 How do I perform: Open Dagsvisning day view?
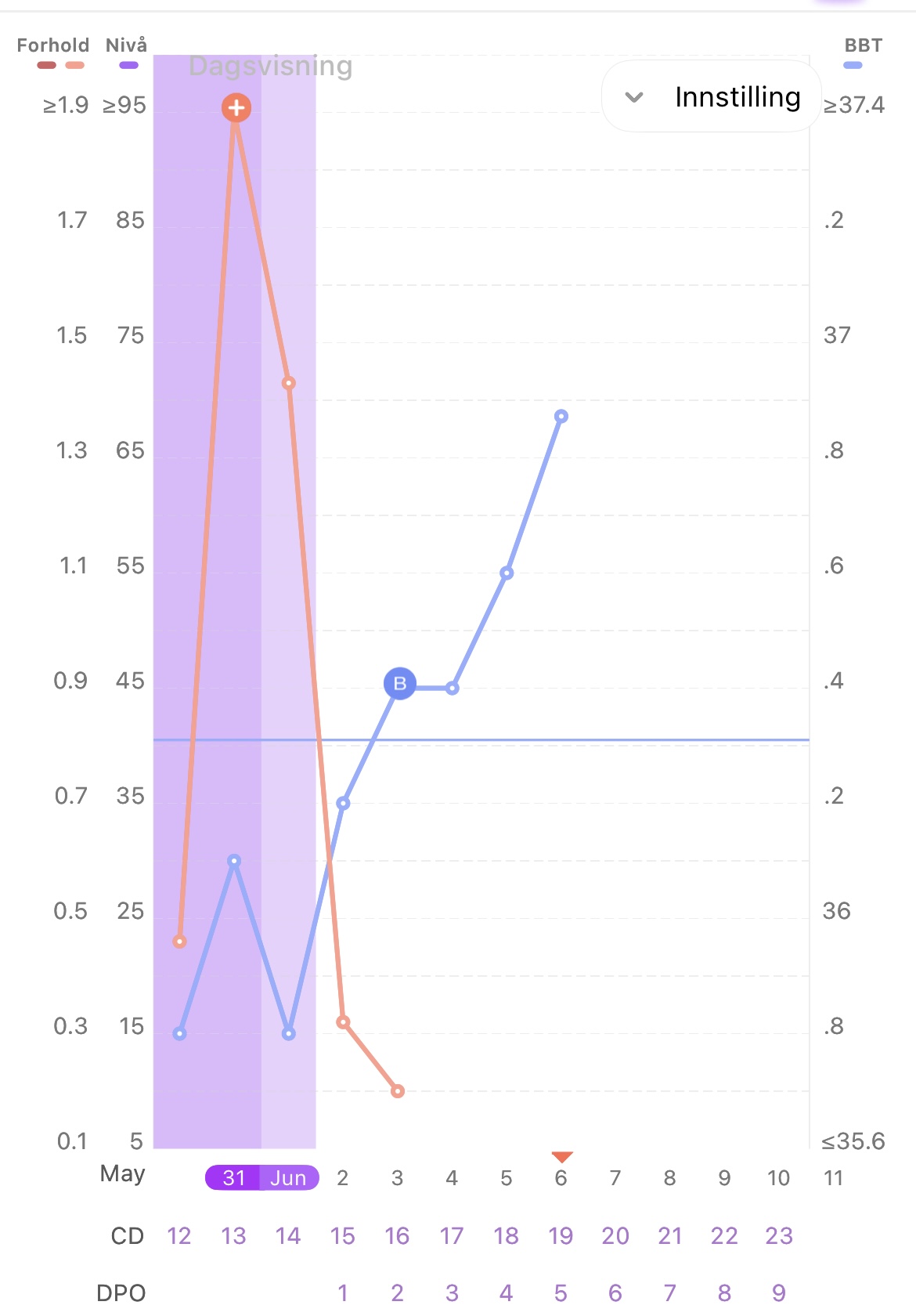(270, 67)
